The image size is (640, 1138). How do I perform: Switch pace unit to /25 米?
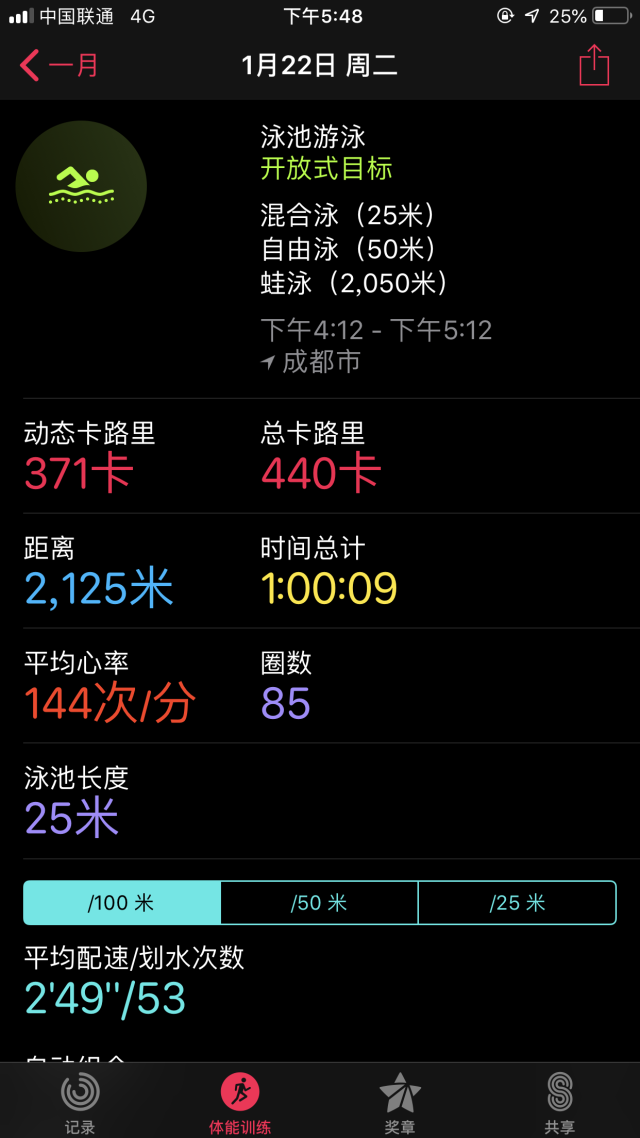517,903
